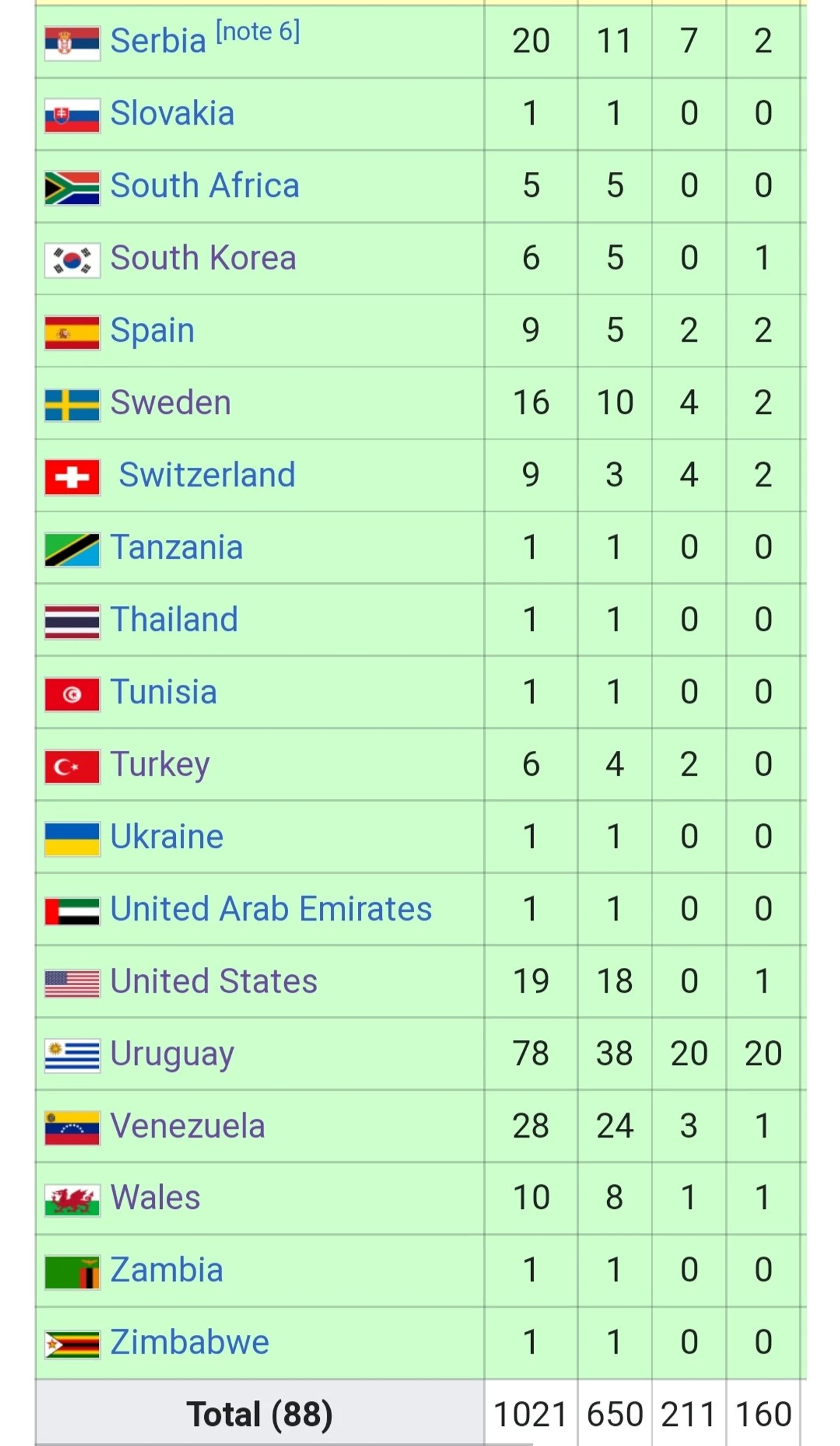This screenshot has height=1446, width=840.
Task: Tap the United States link
Action: click(x=213, y=982)
